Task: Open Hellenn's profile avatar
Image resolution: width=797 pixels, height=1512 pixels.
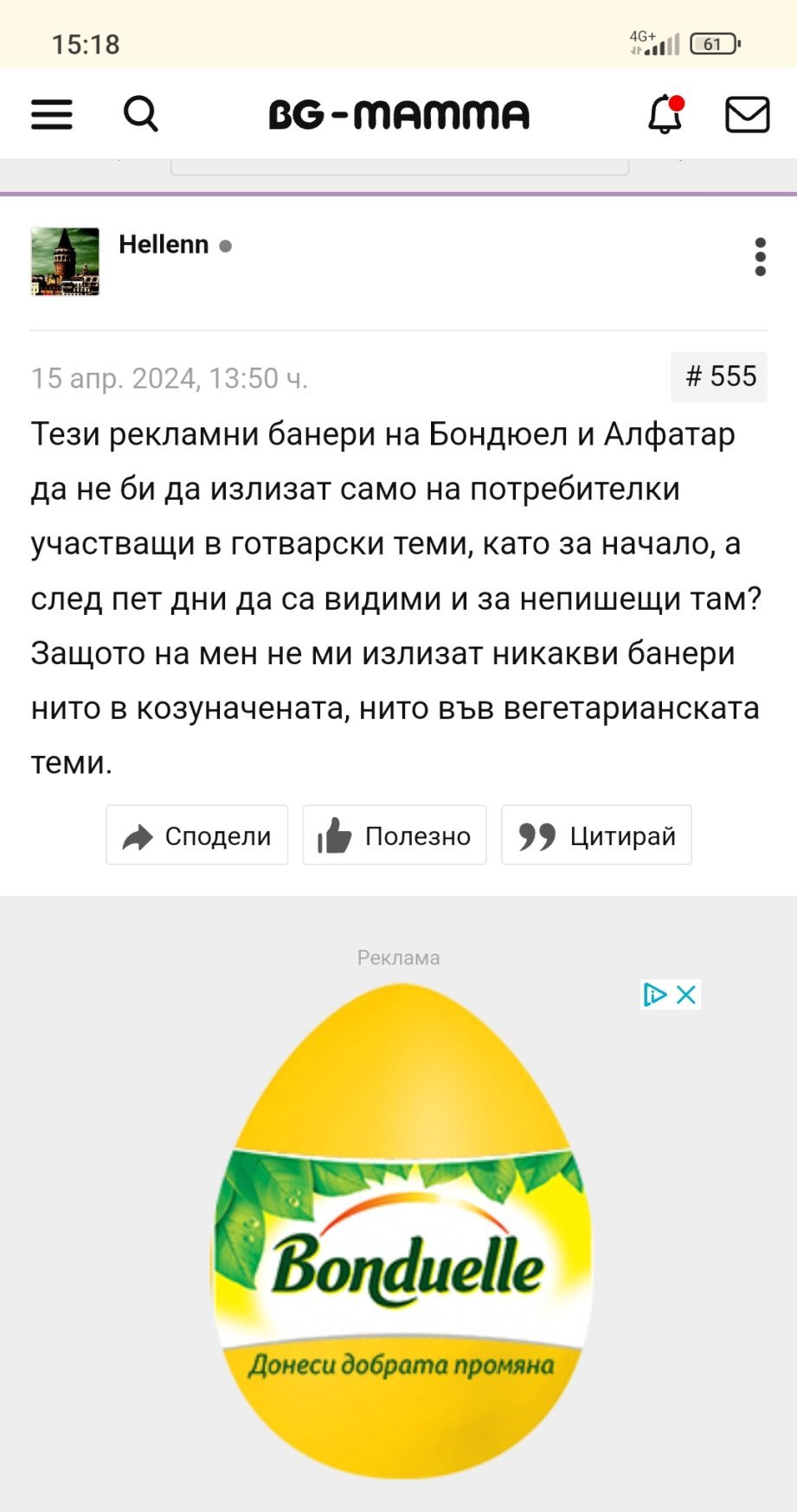Action: click(65, 262)
